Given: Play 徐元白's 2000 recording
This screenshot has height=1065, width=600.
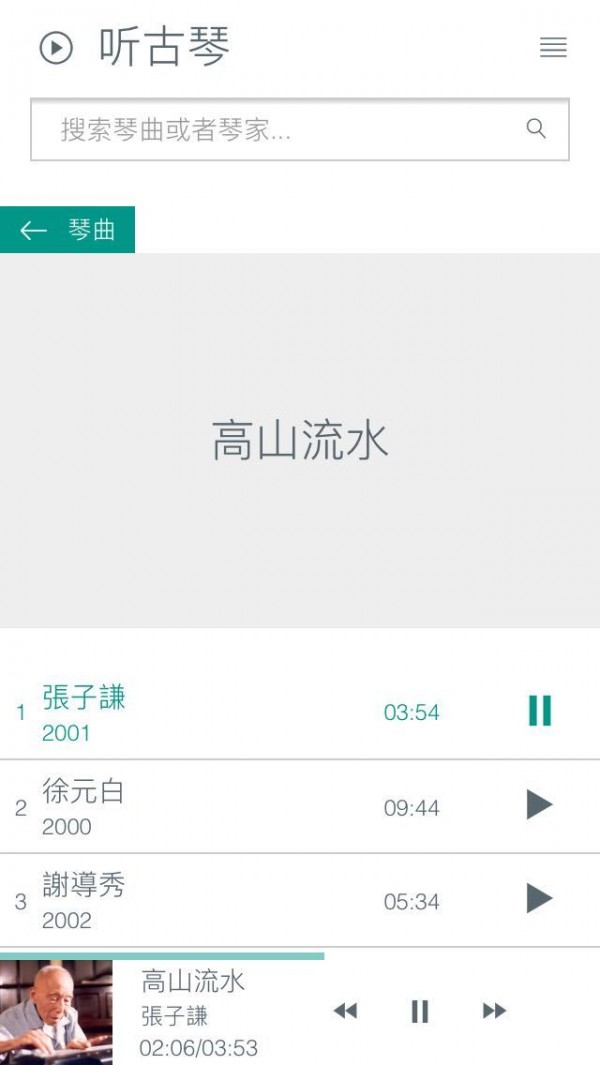Looking at the screenshot, I should [x=539, y=805].
